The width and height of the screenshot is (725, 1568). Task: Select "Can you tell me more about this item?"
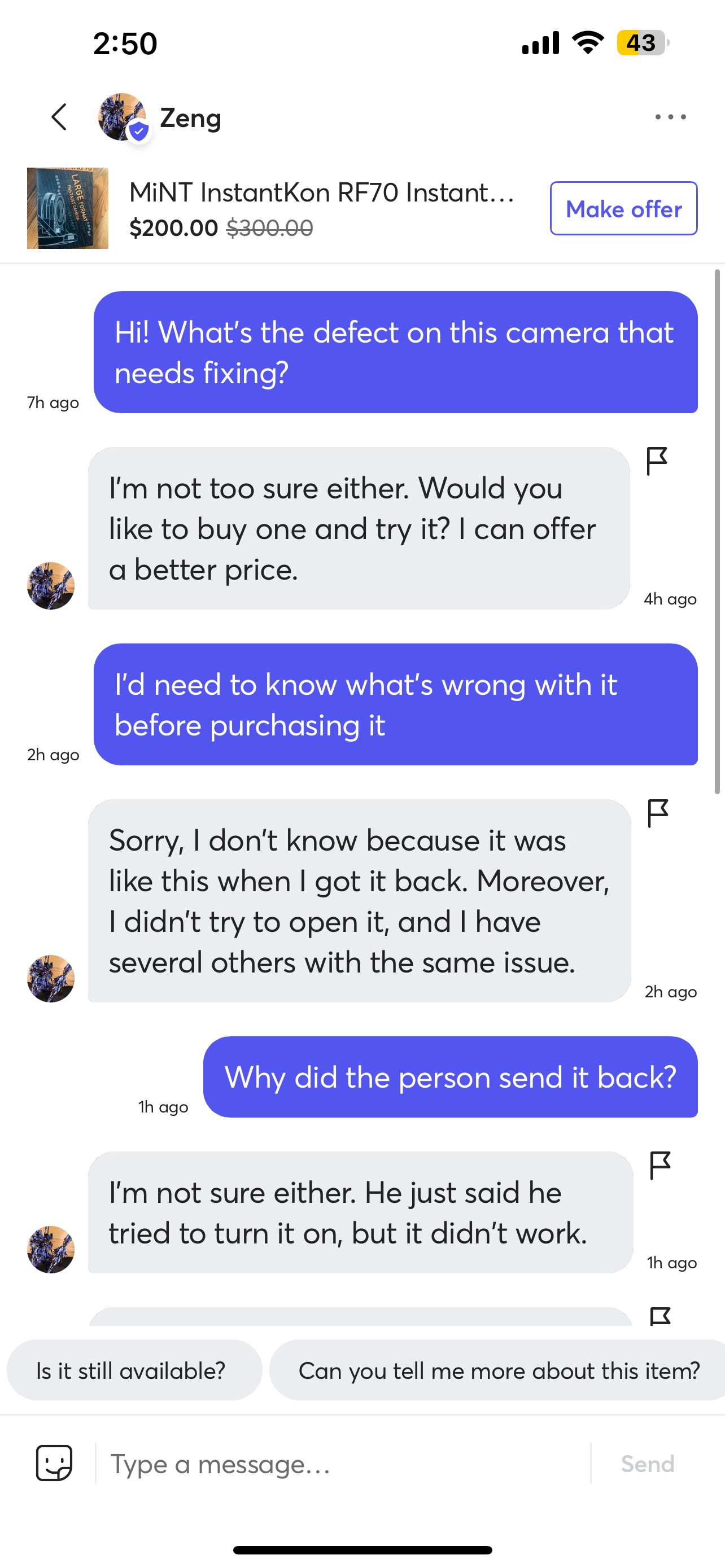point(498,1370)
